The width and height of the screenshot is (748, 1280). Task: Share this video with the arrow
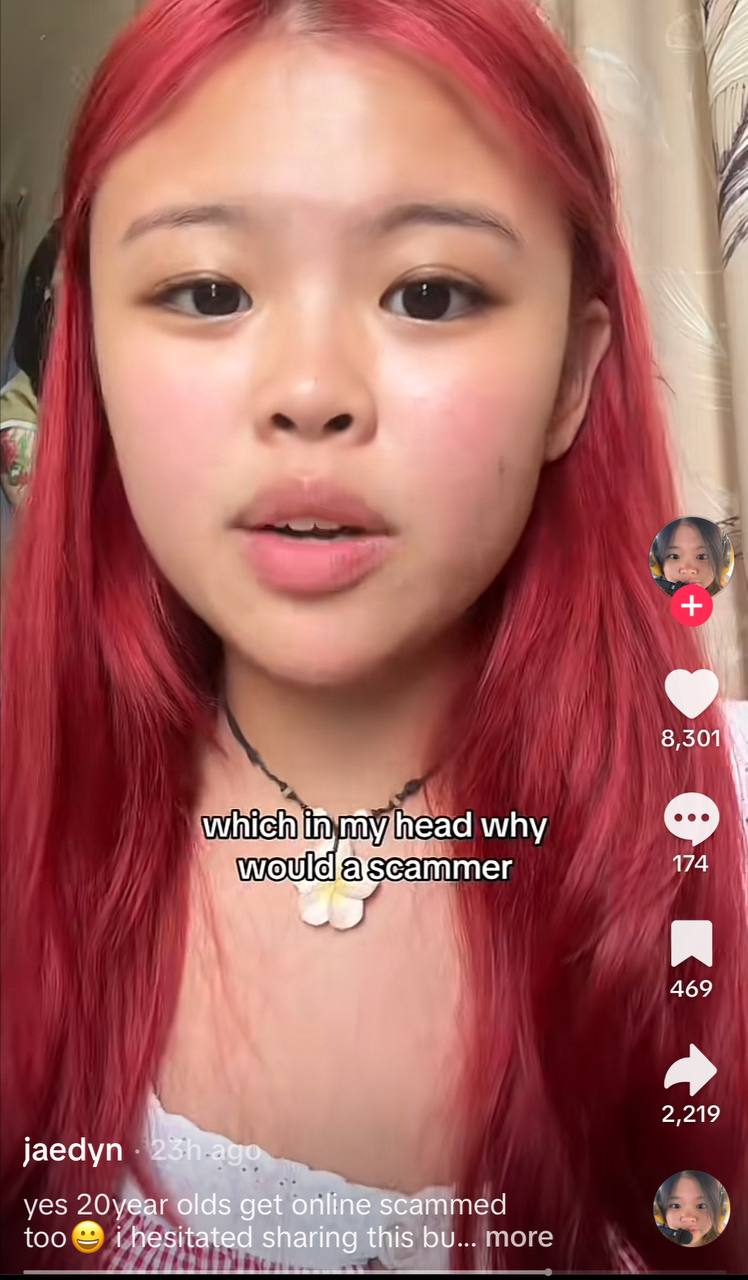pos(691,1071)
